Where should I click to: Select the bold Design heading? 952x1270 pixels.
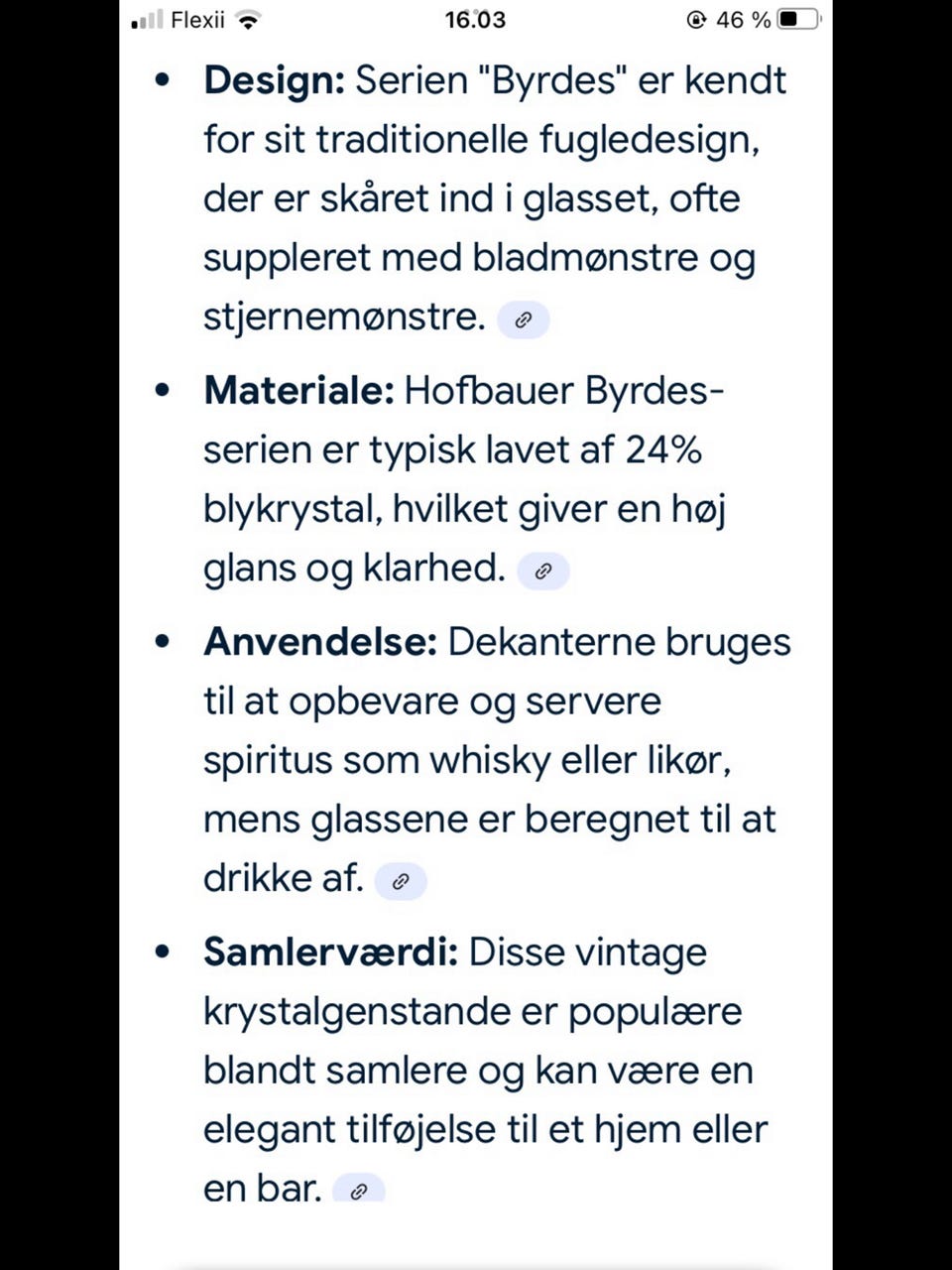tap(272, 80)
